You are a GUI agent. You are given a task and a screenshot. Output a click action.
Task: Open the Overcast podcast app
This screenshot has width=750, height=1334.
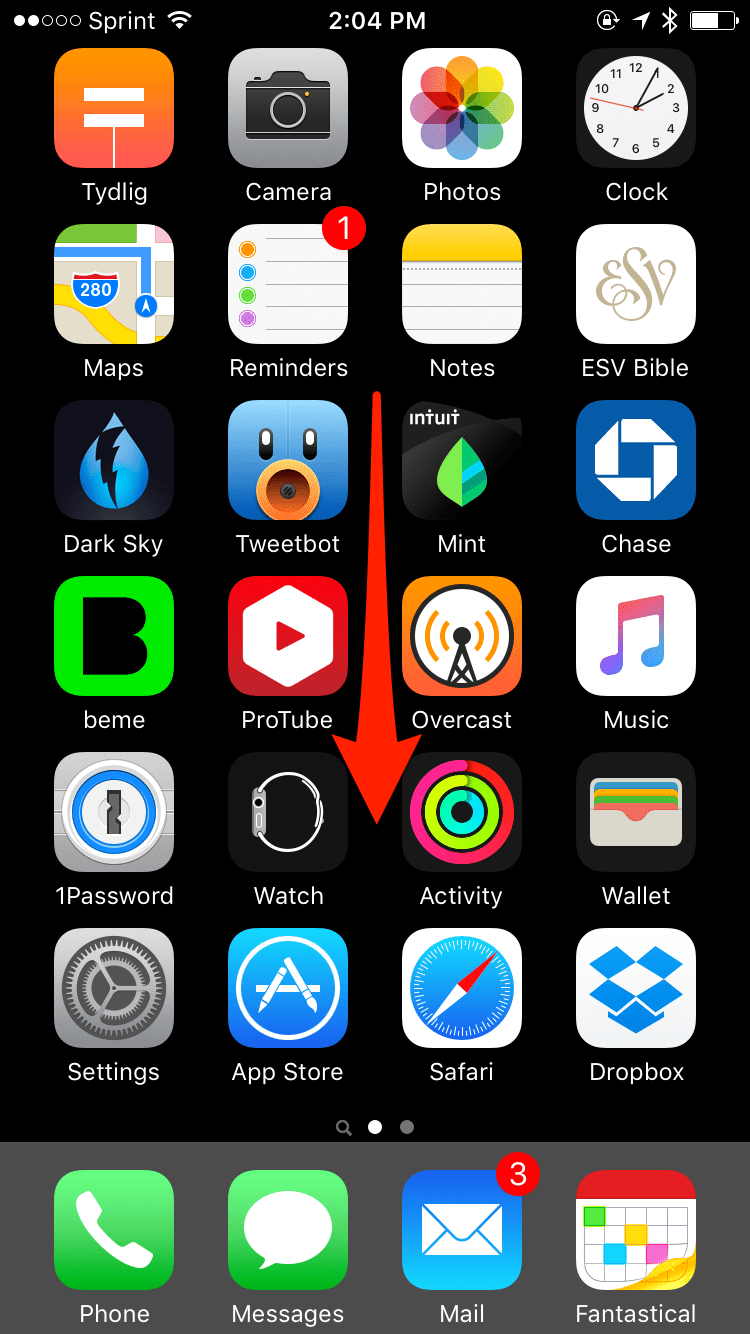pyautogui.click(x=461, y=636)
